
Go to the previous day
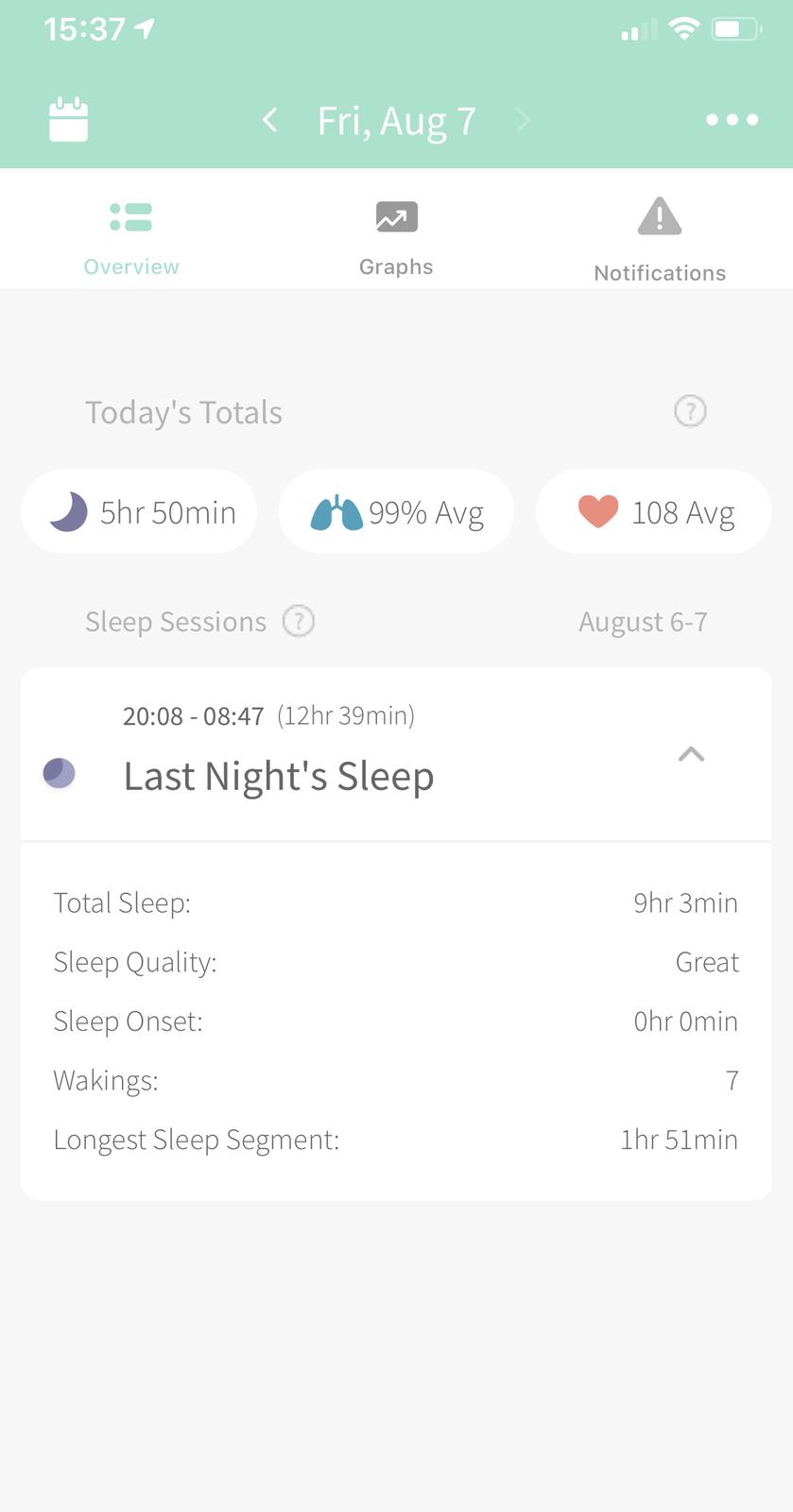(x=270, y=120)
